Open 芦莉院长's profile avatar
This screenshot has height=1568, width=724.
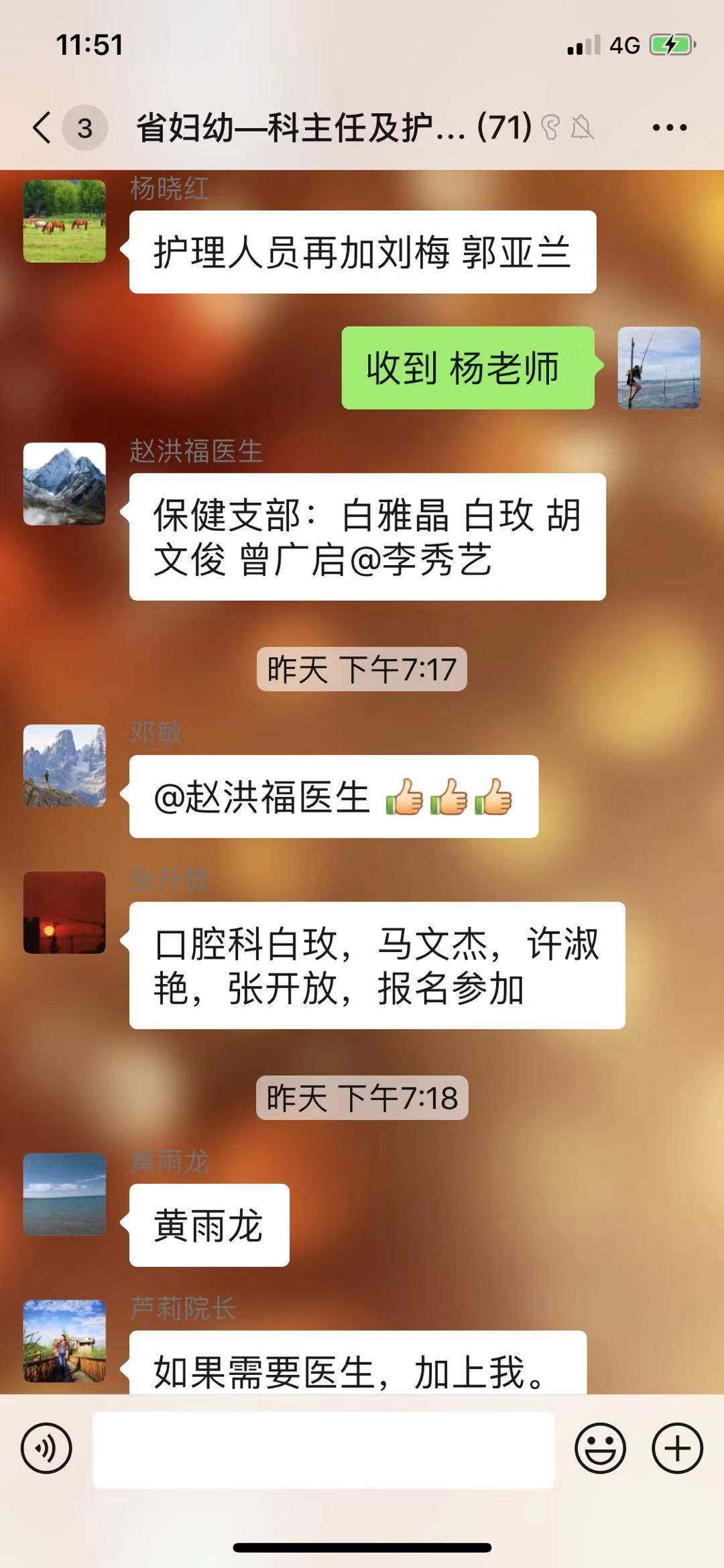[x=64, y=1341]
